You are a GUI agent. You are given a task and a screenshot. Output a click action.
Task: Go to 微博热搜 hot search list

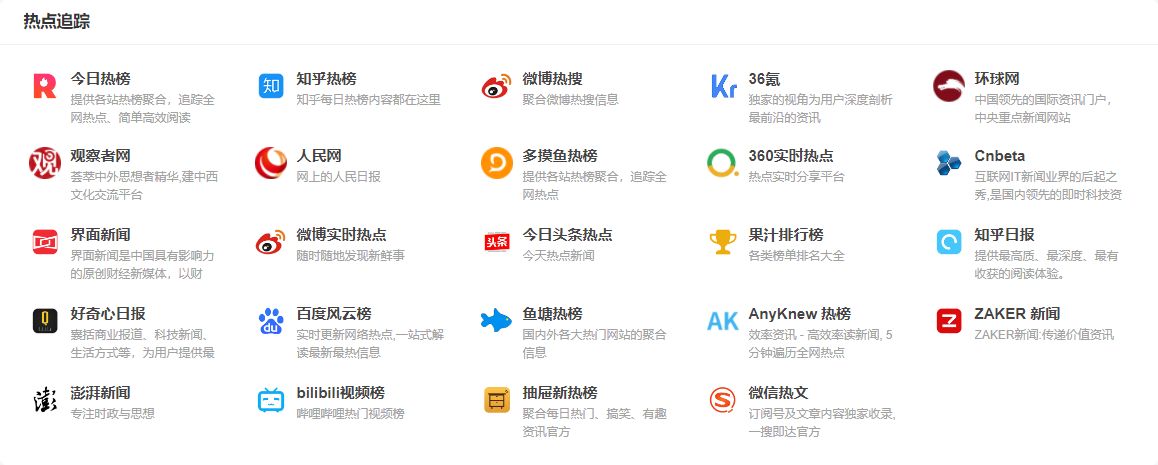click(x=552, y=79)
